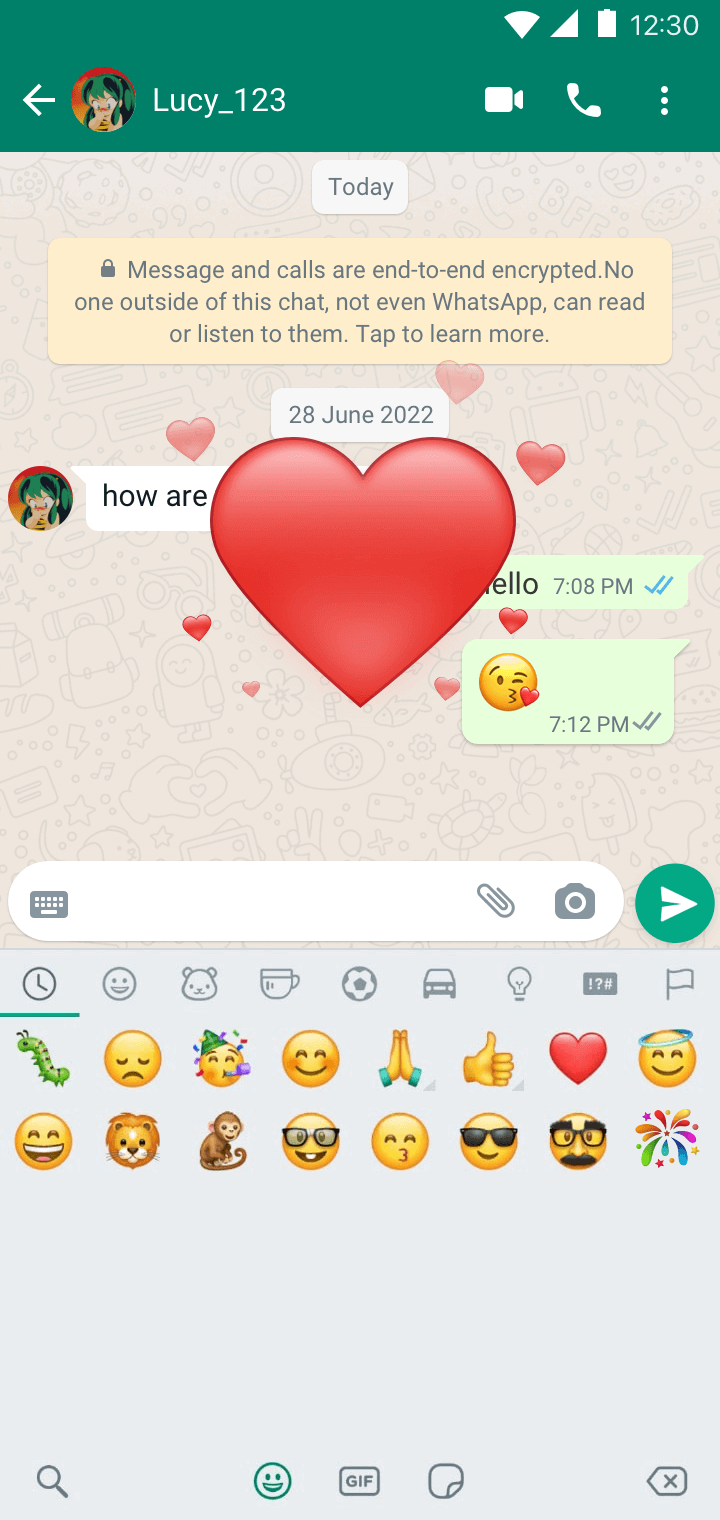720x1520 pixels.
Task: Open the camera from message bar
Action: tap(575, 903)
